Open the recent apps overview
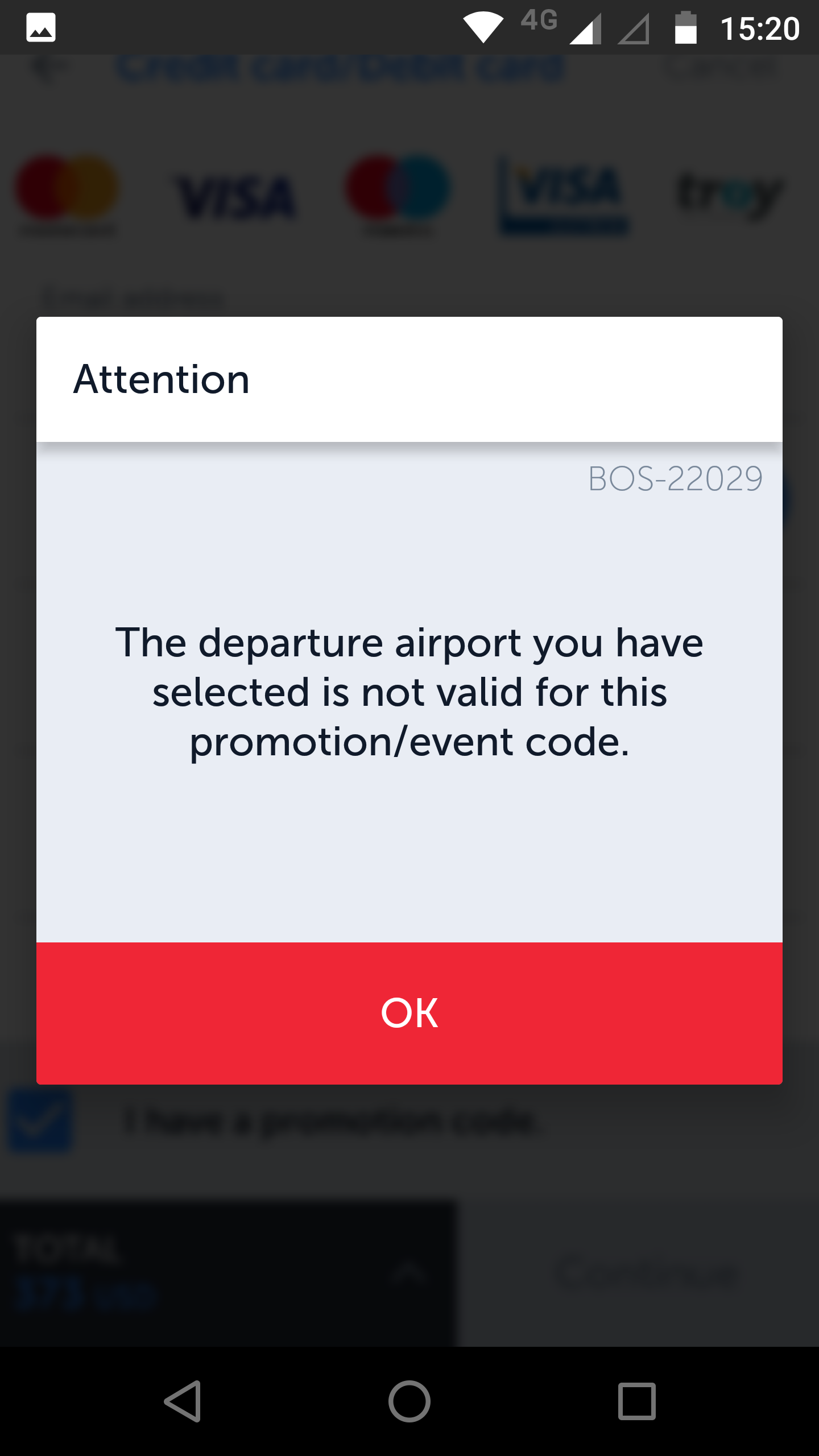 (x=636, y=1401)
